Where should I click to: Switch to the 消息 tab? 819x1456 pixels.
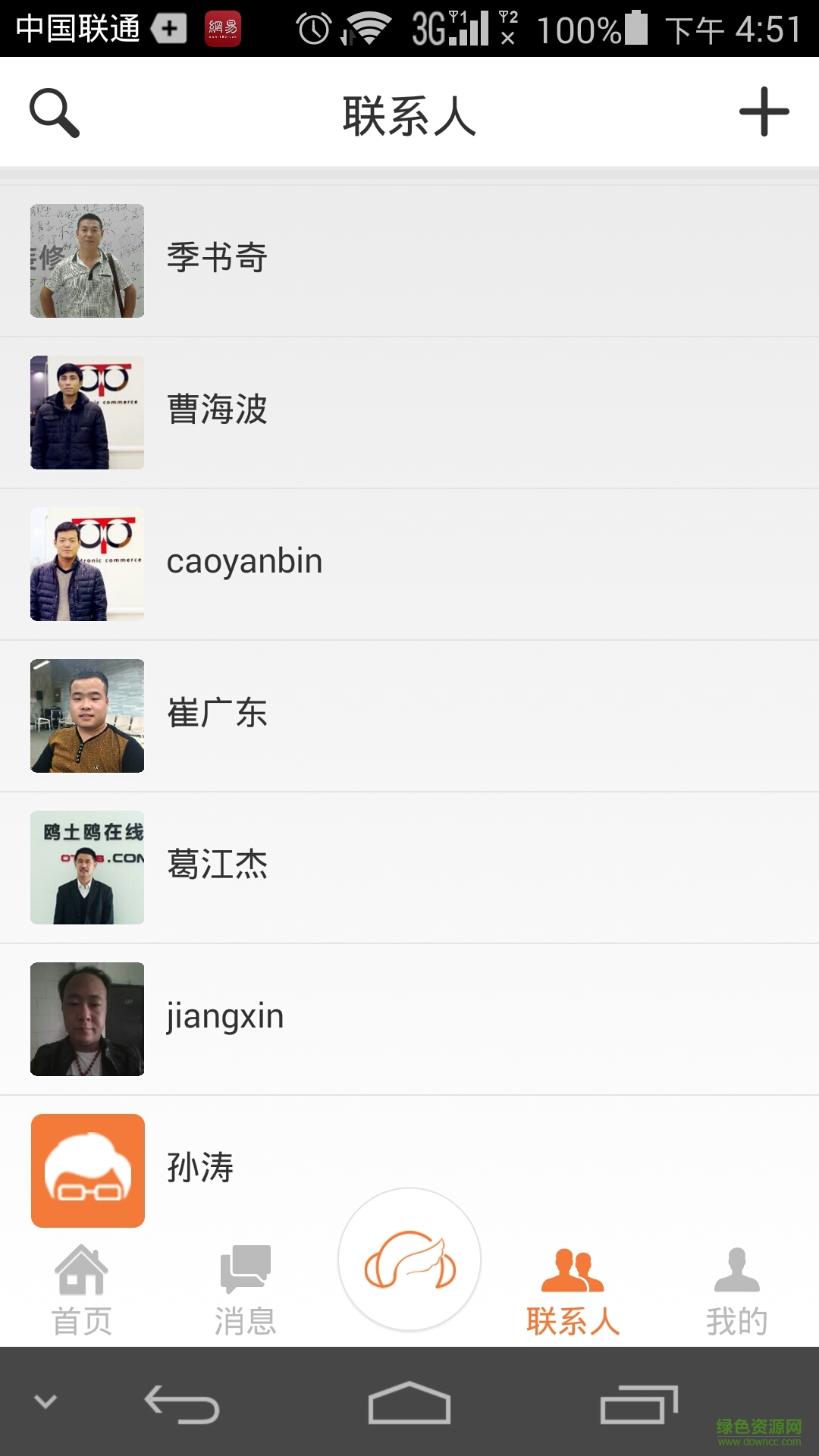tap(245, 1290)
